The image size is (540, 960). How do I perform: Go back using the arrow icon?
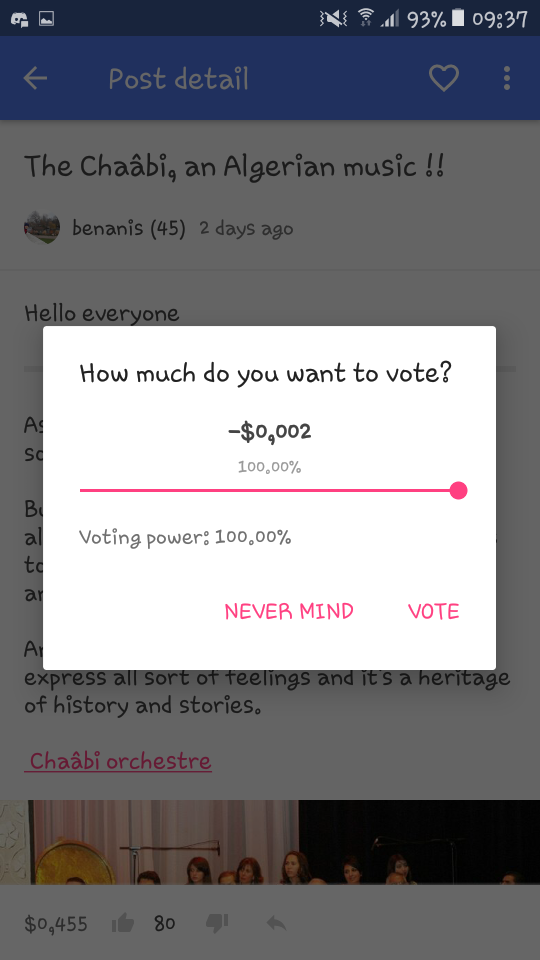click(x=35, y=78)
